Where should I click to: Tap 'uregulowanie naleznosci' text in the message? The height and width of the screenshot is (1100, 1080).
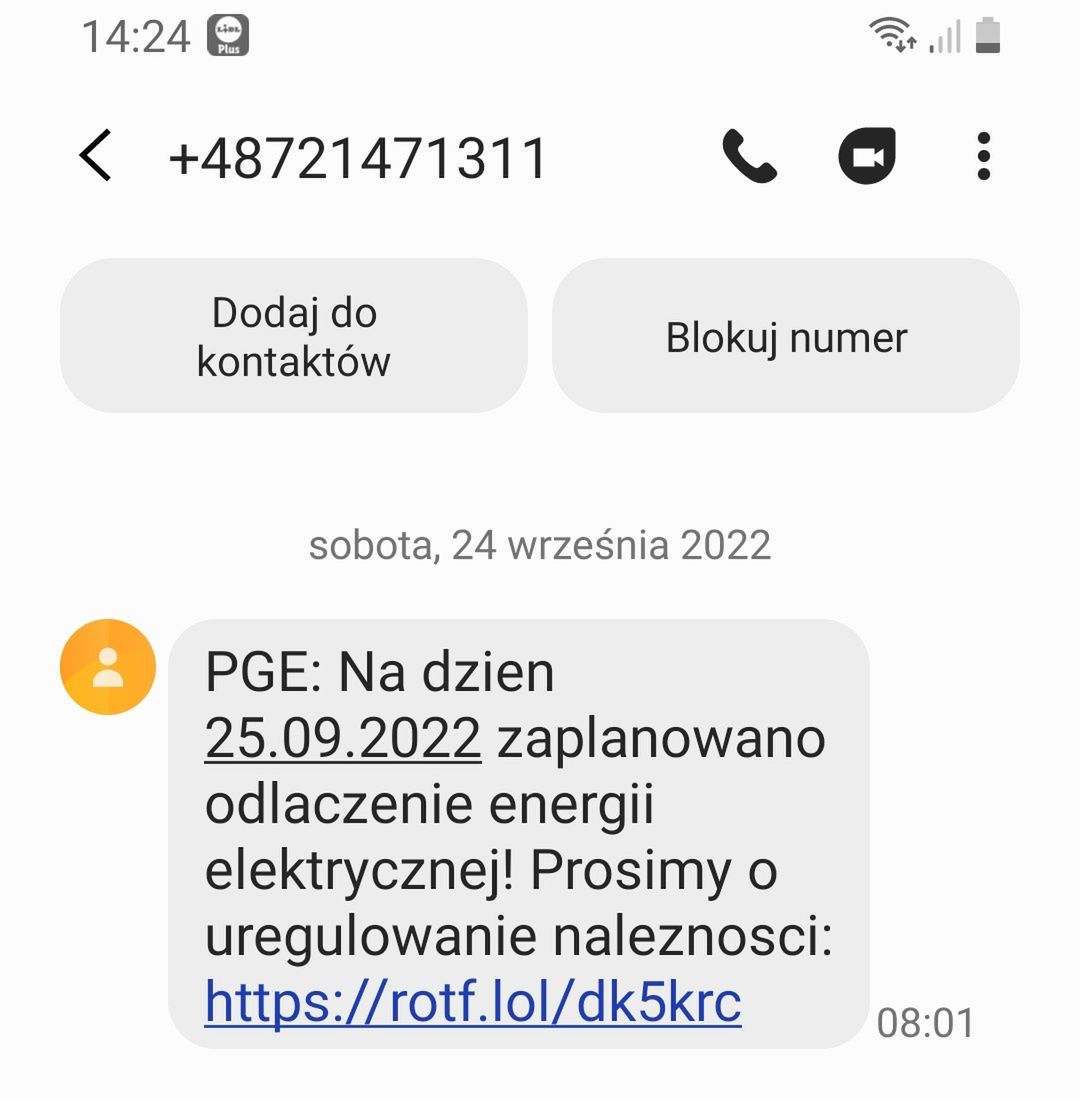pyautogui.click(x=520, y=936)
